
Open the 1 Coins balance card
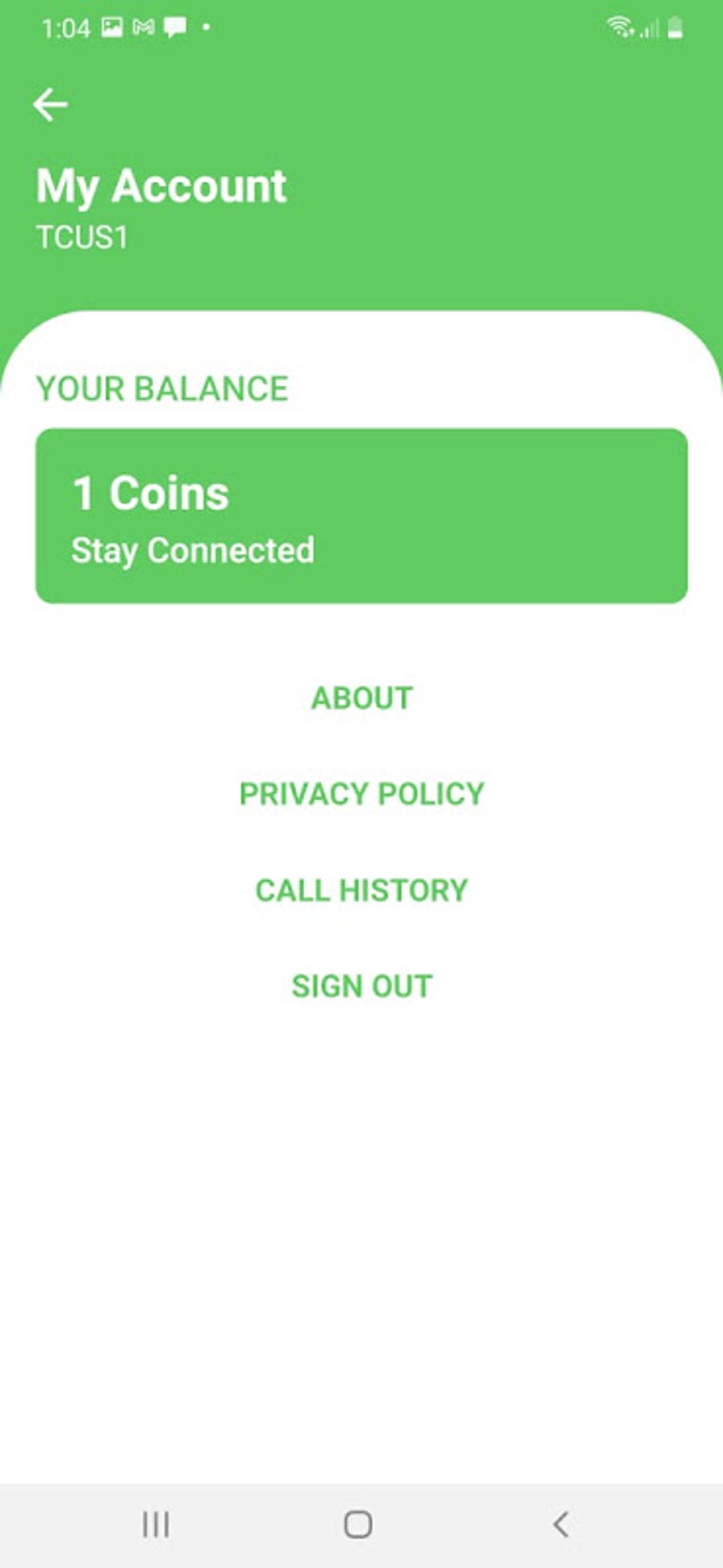click(361, 516)
